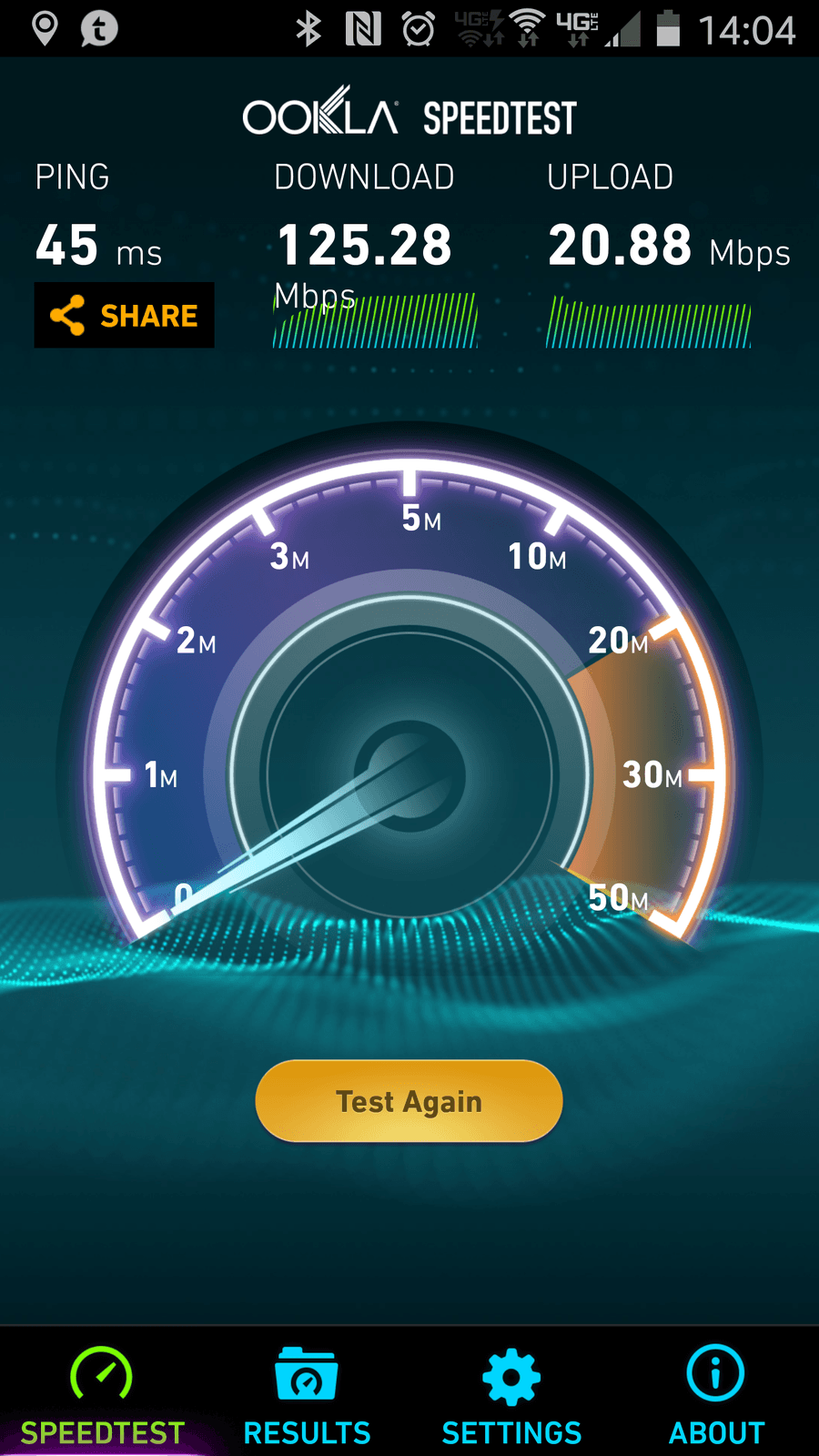Screen dimensions: 819x1456
Task: Go to the About tab
Action: 716,1394
